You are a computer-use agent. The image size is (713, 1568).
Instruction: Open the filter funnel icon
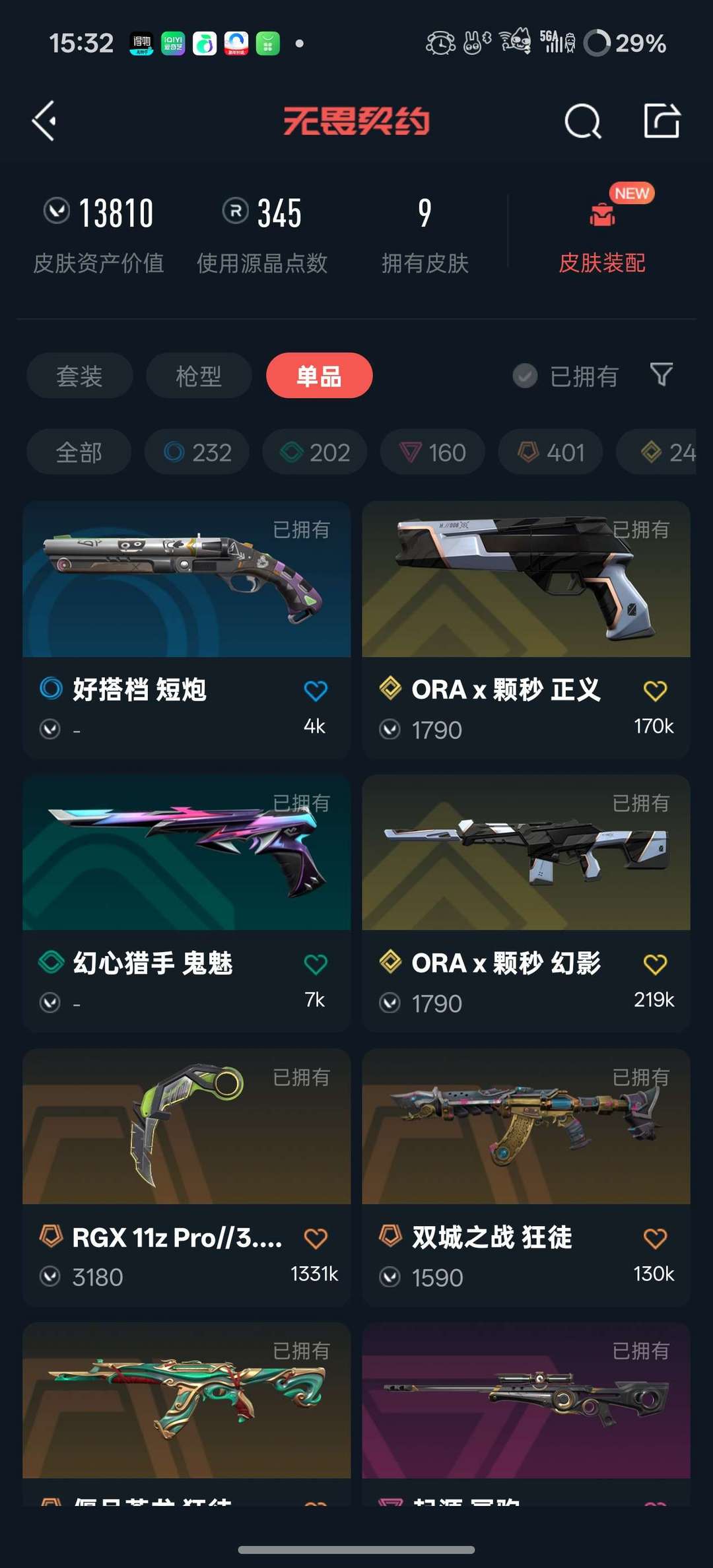click(x=661, y=374)
